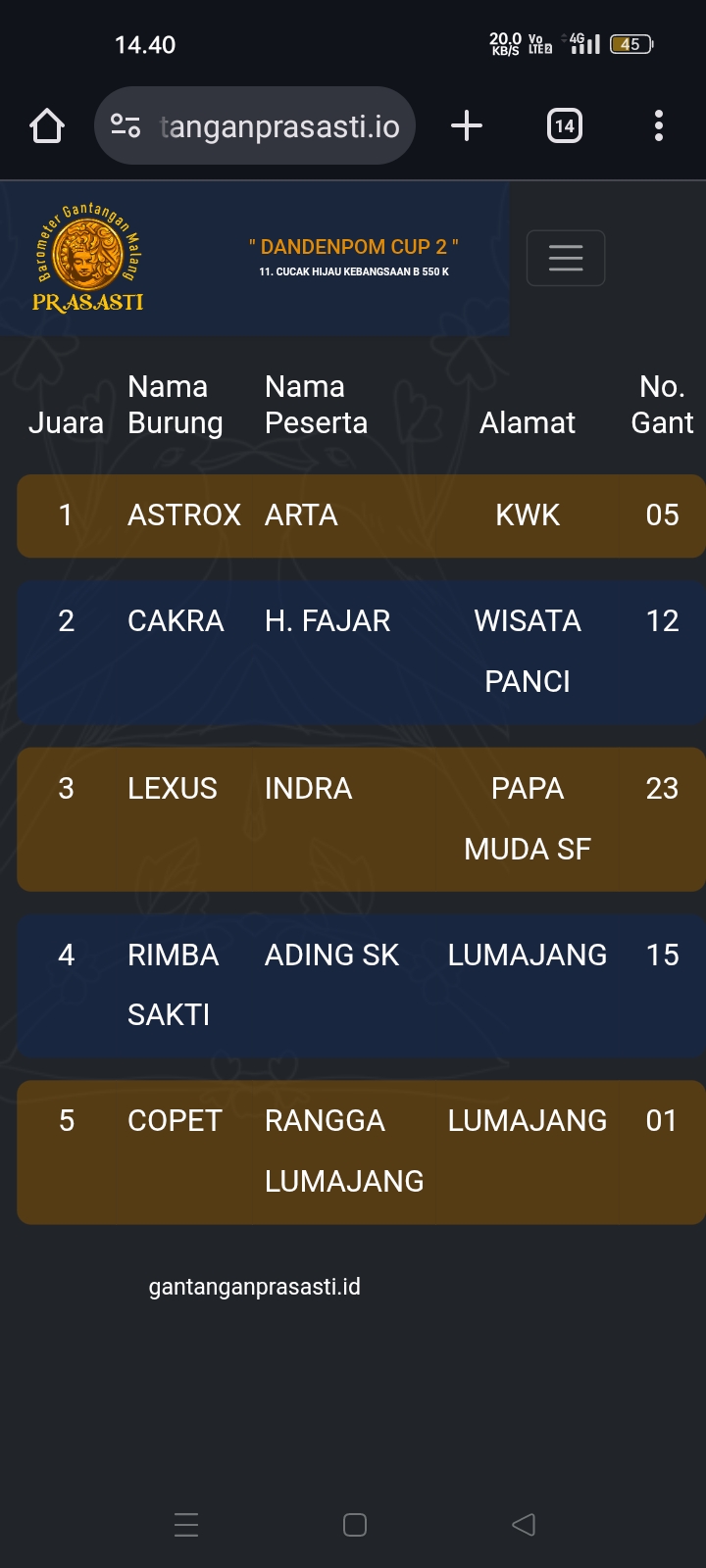Viewport: 706px width, 1568px height.
Task: Go back using the system back button
Action: tap(524, 1524)
